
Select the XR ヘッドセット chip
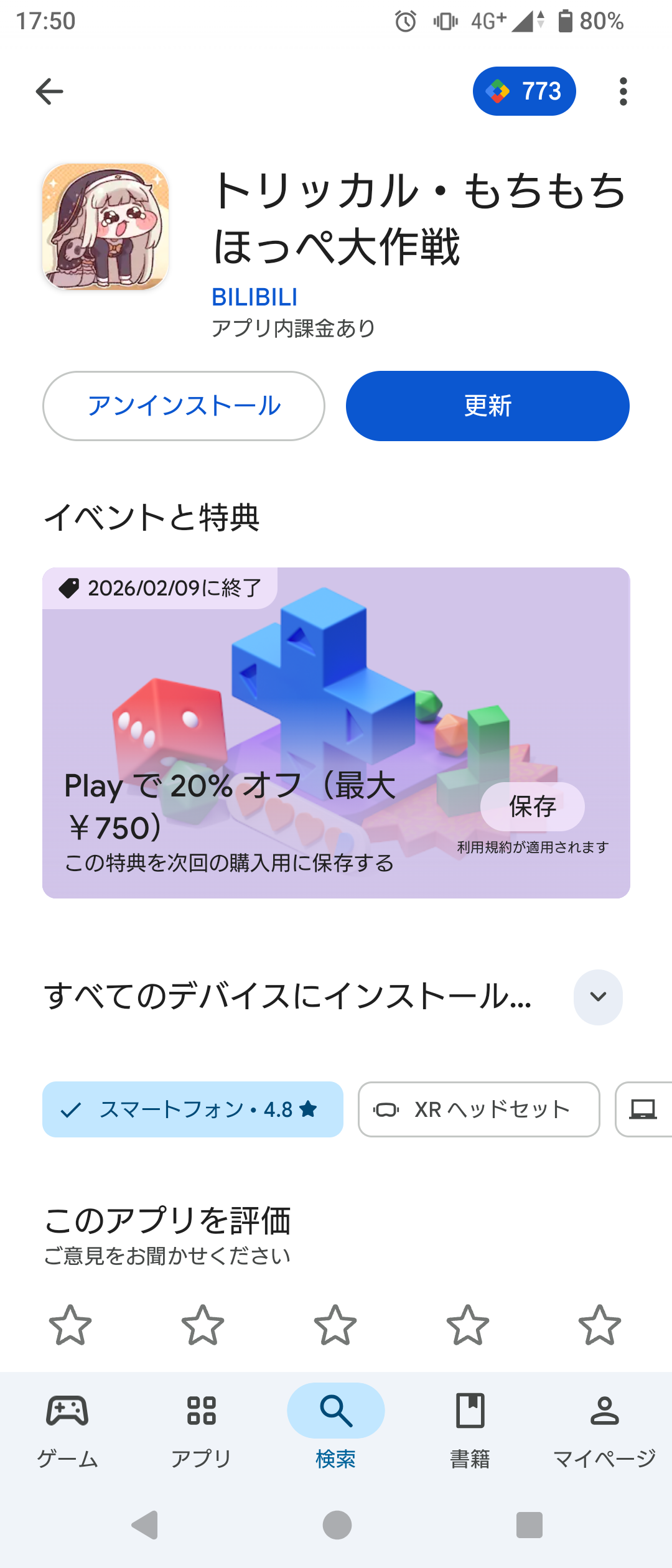(478, 1109)
